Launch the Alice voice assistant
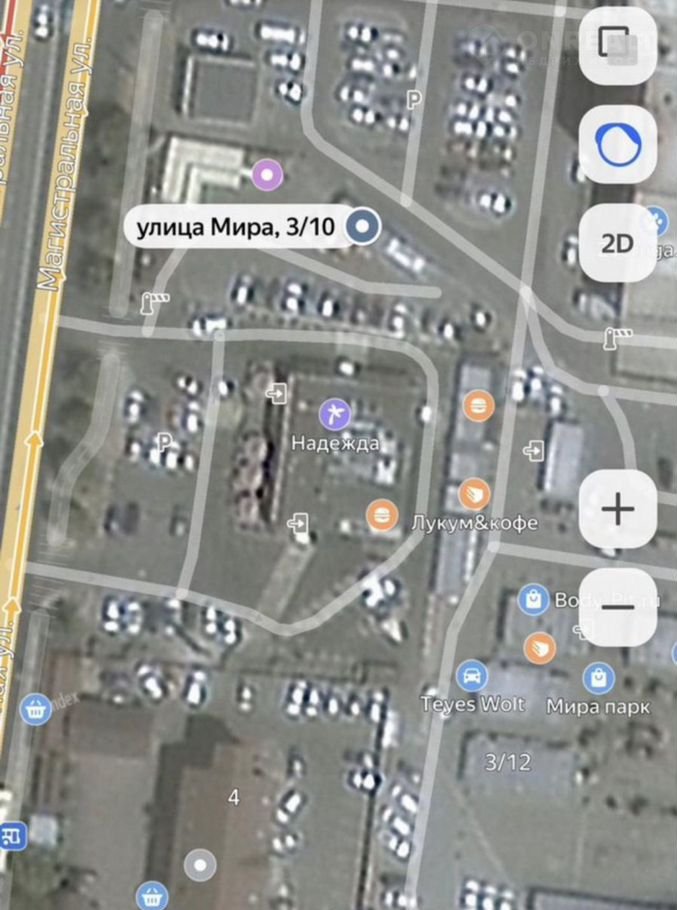 pyautogui.click(x=618, y=145)
